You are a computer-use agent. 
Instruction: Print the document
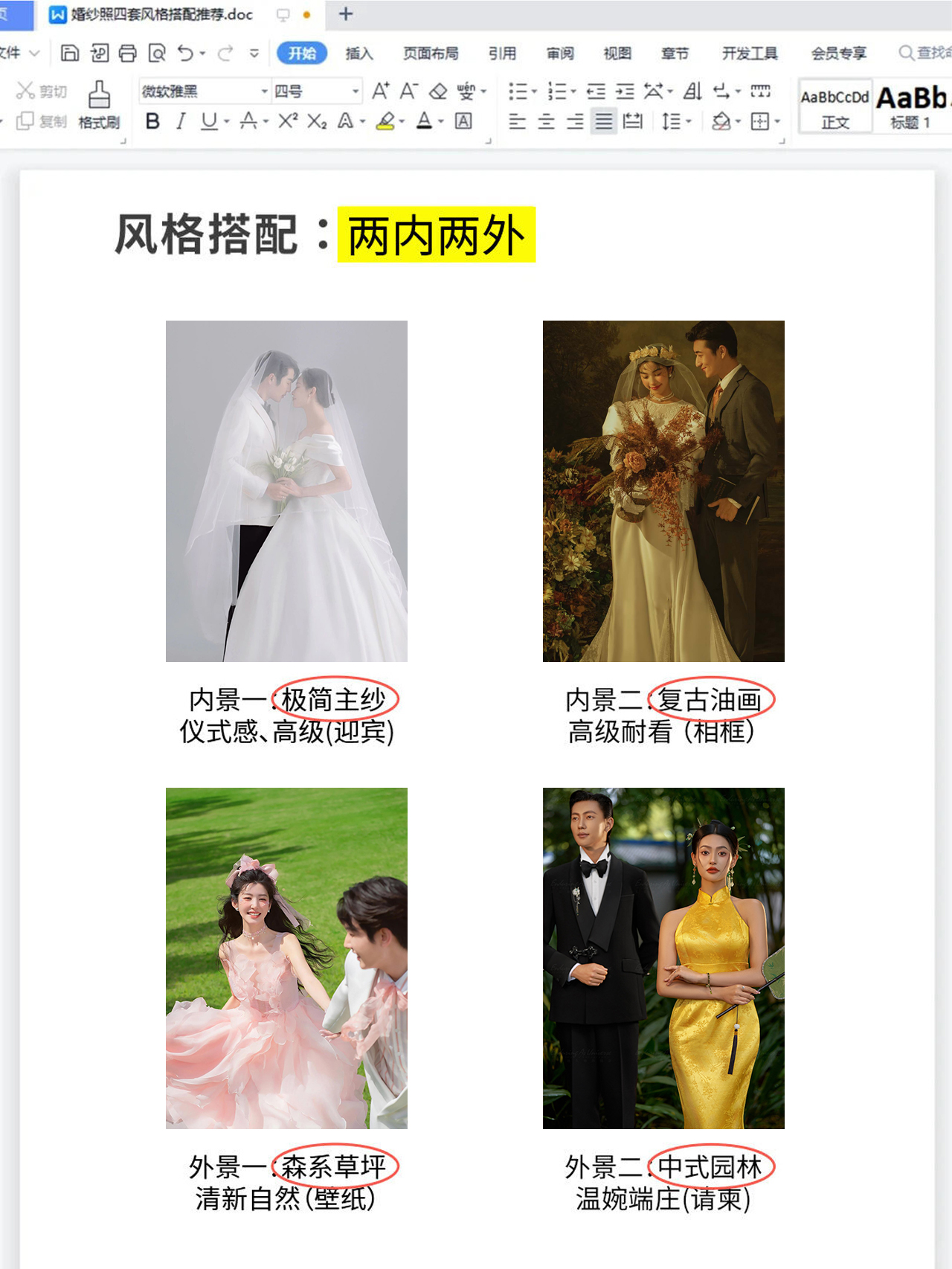pos(128,53)
